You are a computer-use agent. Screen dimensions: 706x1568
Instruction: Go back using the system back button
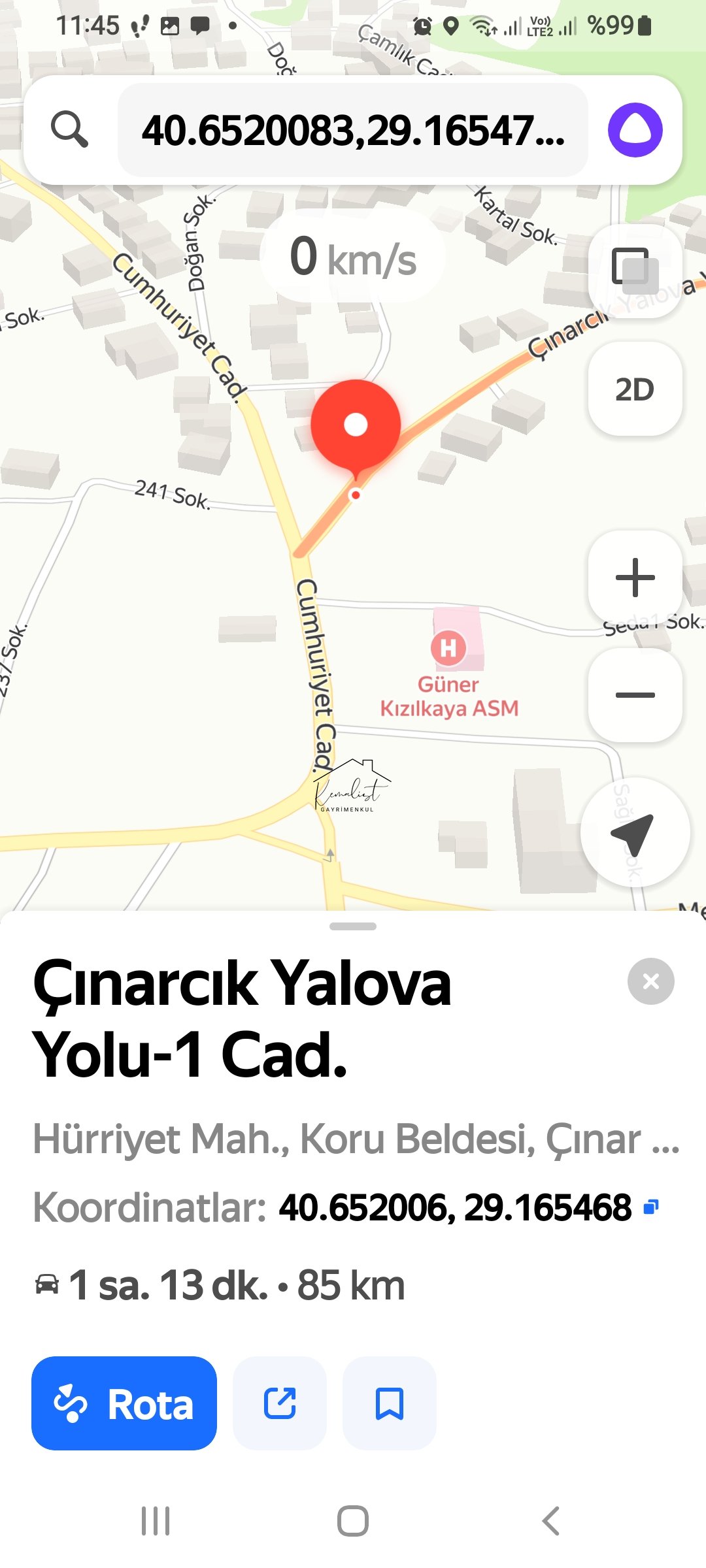coord(550,1521)
